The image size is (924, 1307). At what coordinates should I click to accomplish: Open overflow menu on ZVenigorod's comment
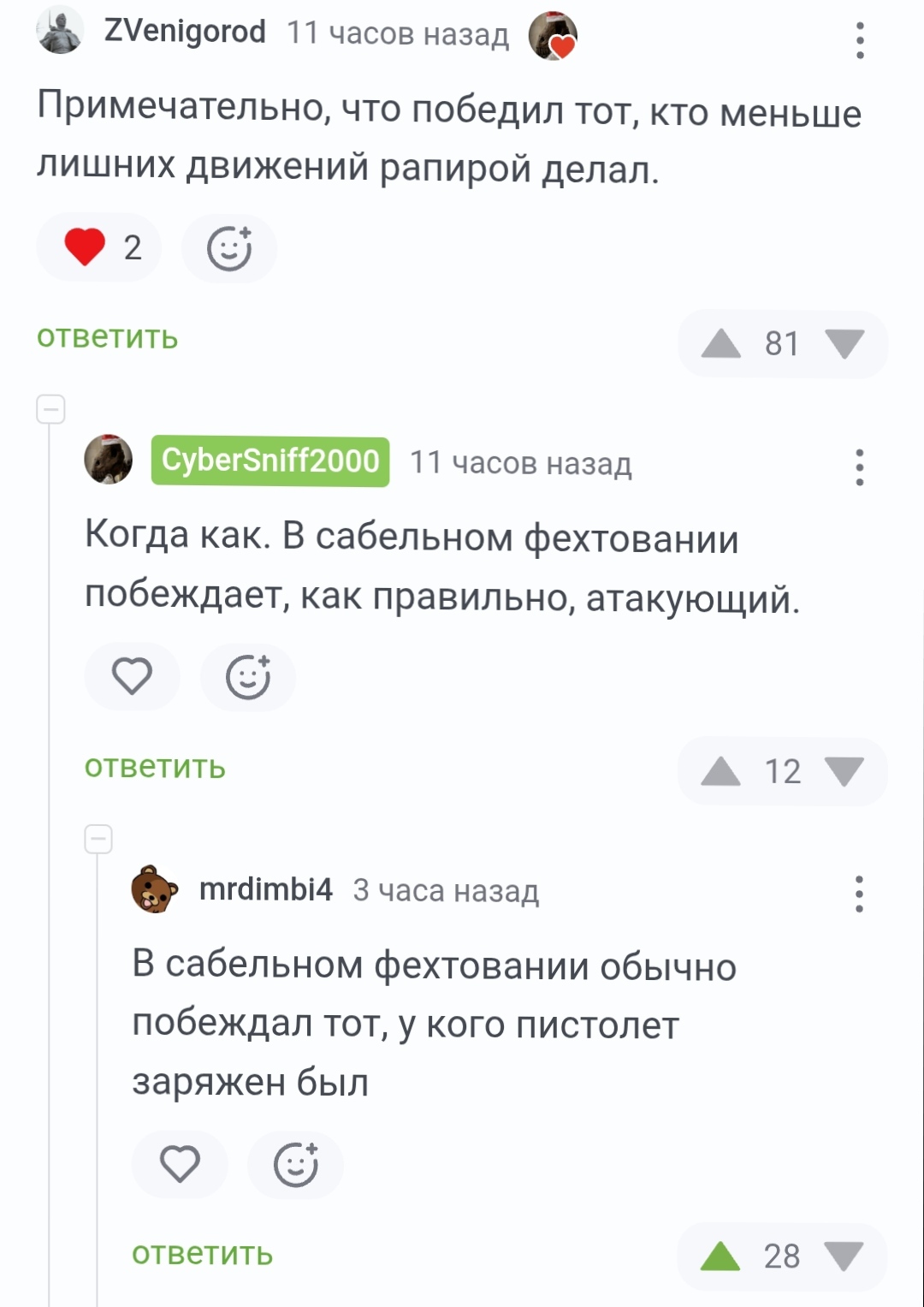click(x=860, y=40)
